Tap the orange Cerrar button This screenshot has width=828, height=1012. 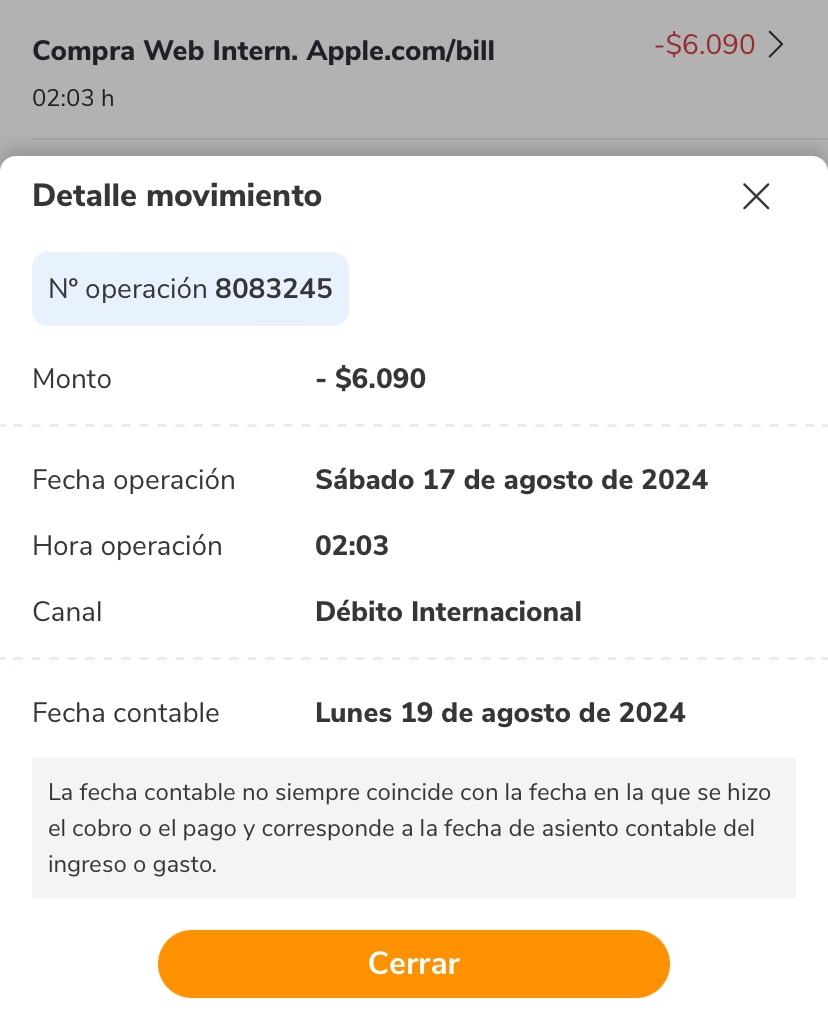click(414, 964)
